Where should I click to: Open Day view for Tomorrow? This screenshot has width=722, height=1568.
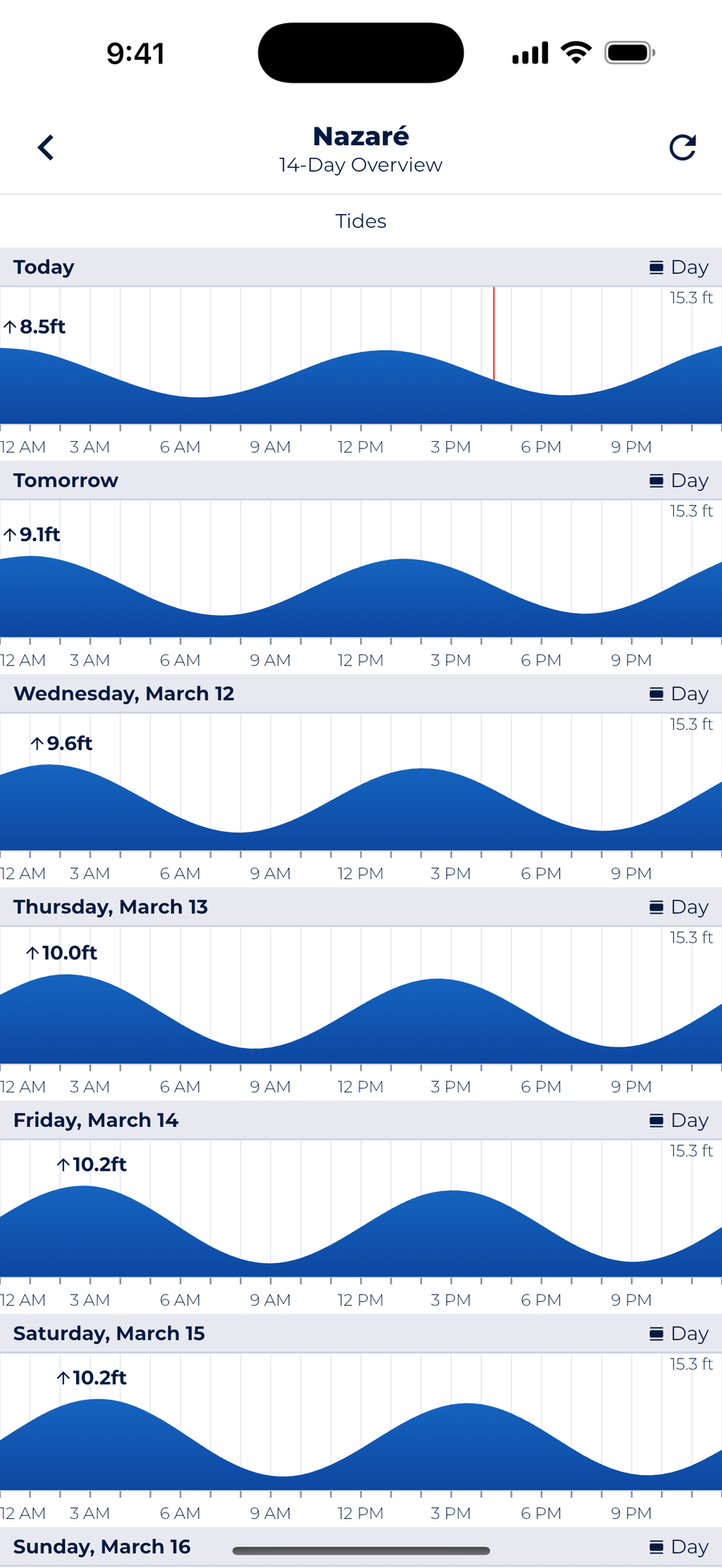click(679, 480)
